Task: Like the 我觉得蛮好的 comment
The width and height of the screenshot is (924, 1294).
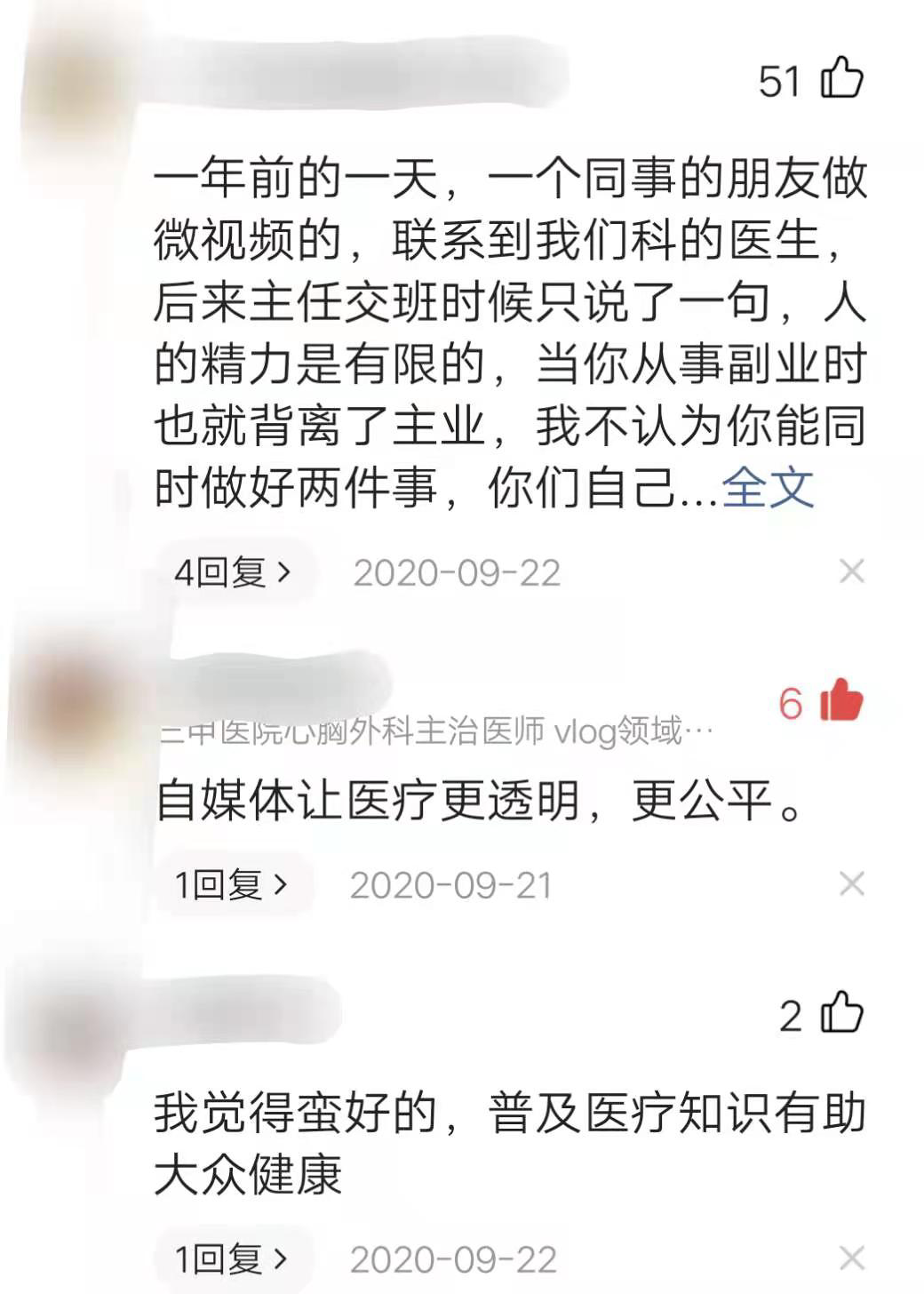Action: pos(840,1013)
